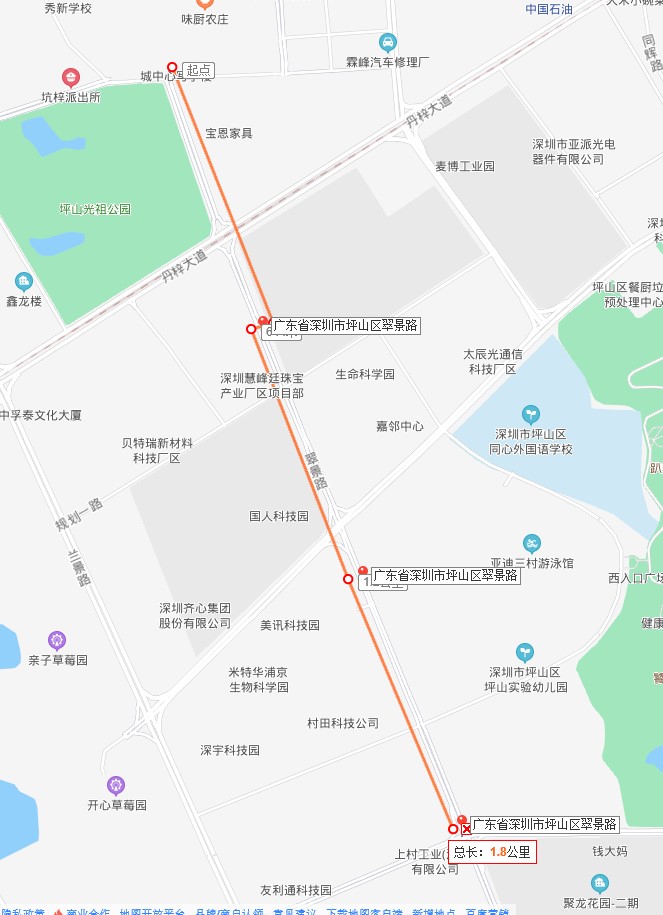663x915 pixels.
Task: Select the 开心草莓园 marker
Action: (116, 785)
